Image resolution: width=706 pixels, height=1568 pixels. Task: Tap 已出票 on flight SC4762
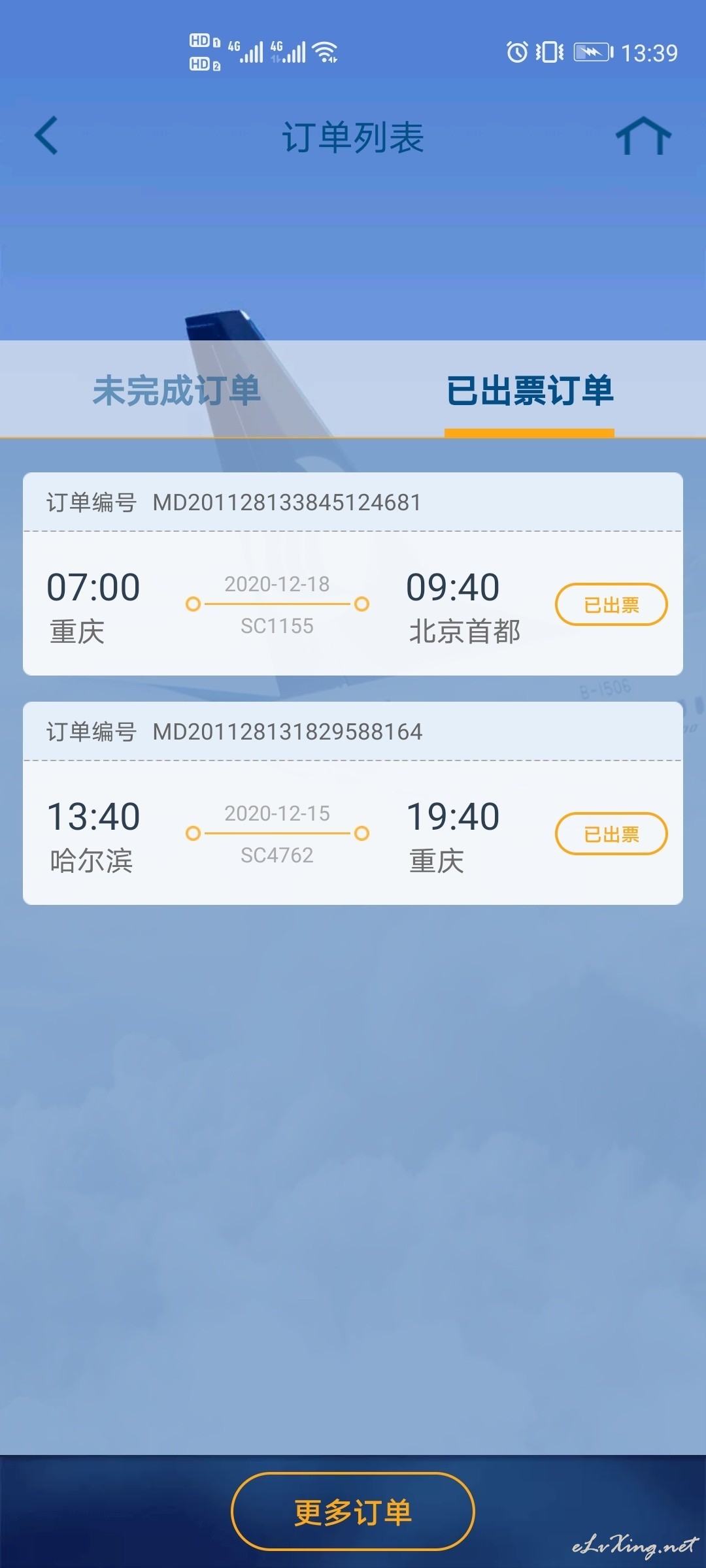point(611,834)
